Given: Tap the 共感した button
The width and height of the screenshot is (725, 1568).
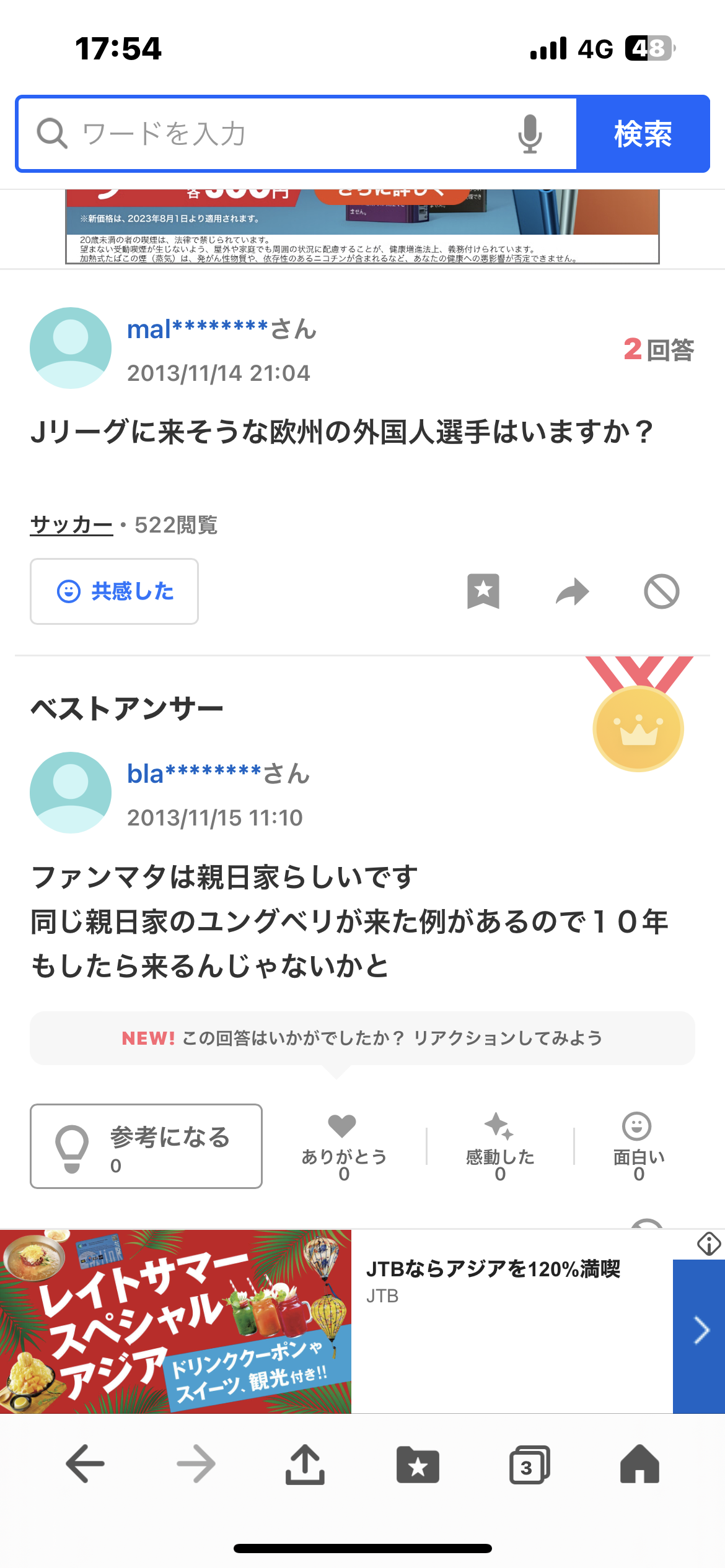Looking at the screenshot, I should (115, 591).
